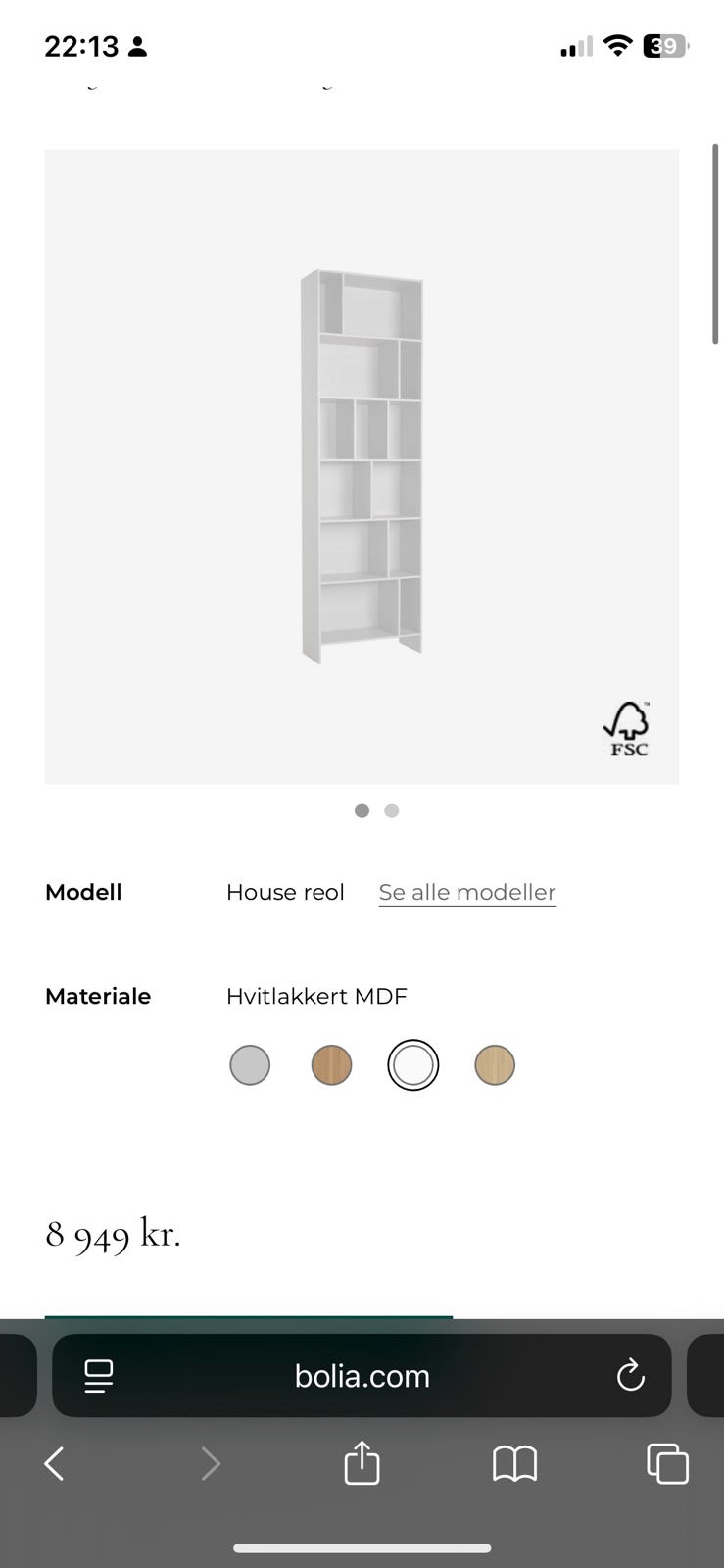Select the second carousel dot
This screenshot has height=1568, width=724.
pyautogui.click(x=391, y=810)
